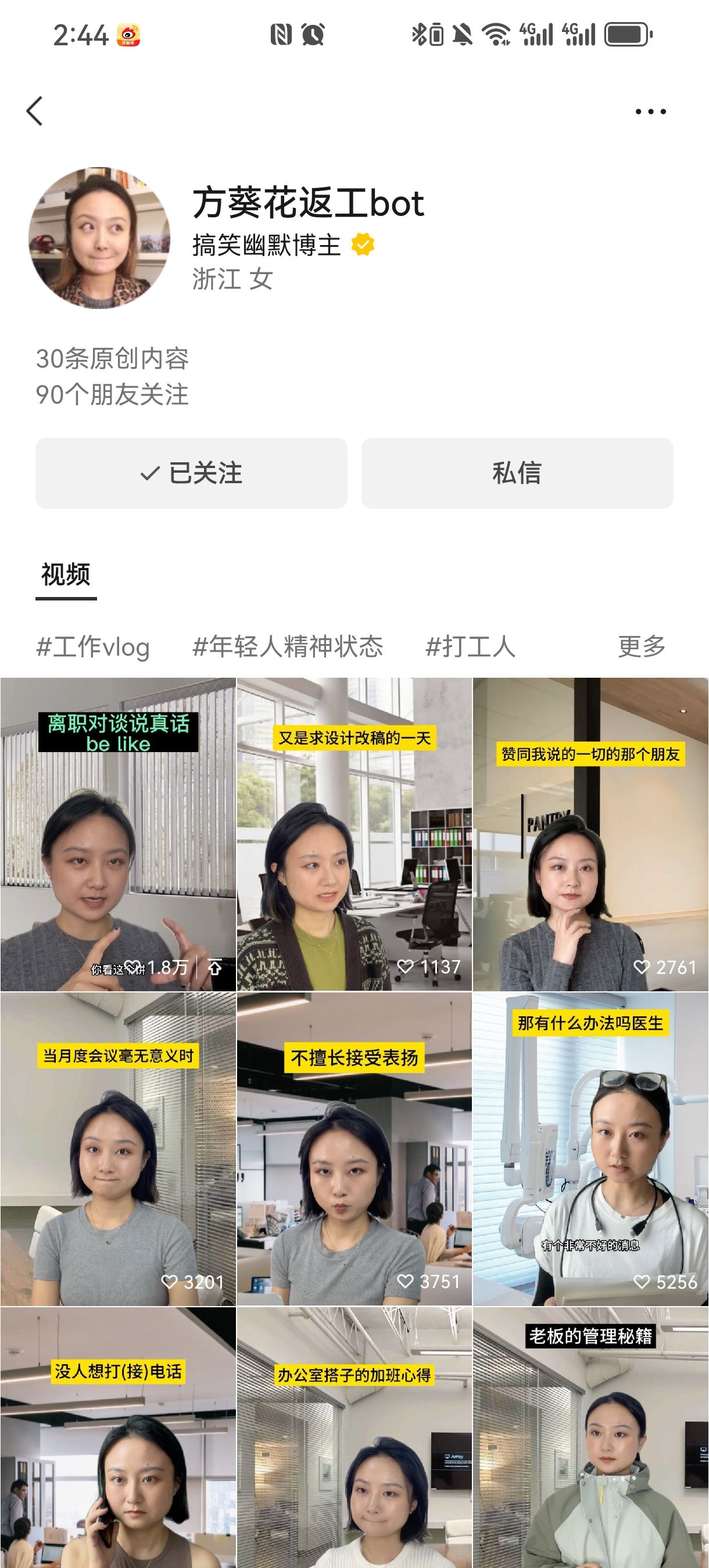Filter by the #打工人 hashtag
This screenshot has height=1568, width=709.
tap(470, 646)
